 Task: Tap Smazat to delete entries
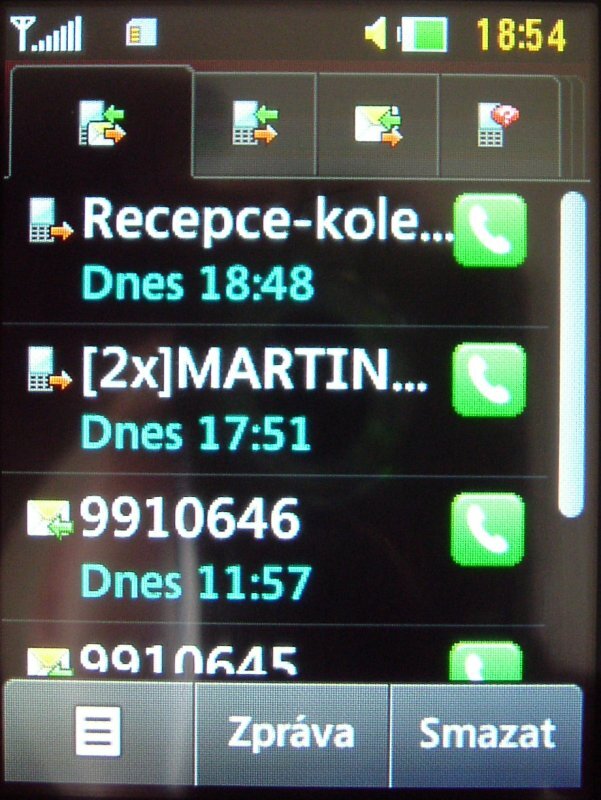(486, 733)
